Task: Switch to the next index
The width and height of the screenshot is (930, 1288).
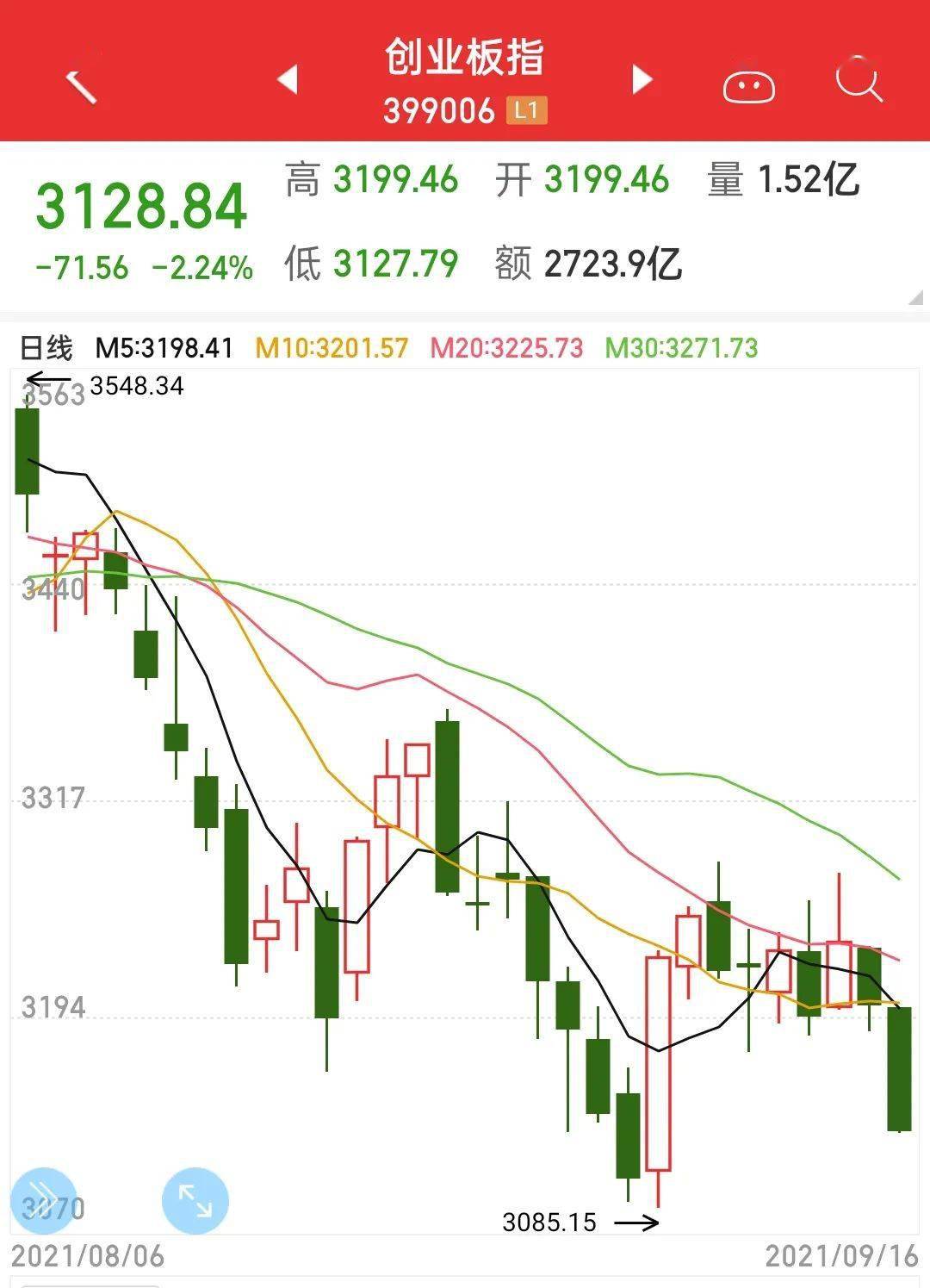Action: pos(642,80)
